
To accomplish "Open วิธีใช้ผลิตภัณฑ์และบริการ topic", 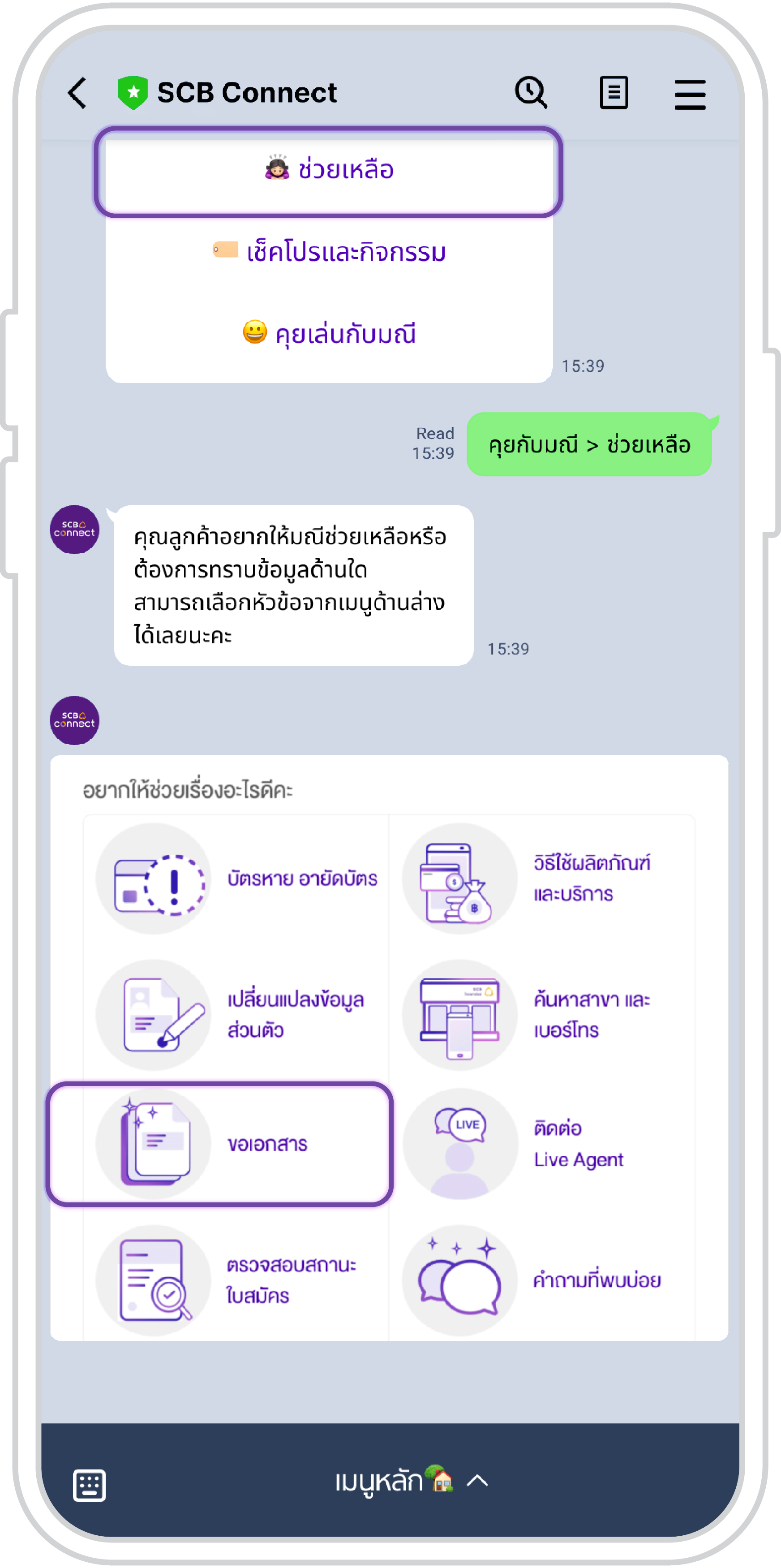I will pyautogui.click(x=541, y=879).
